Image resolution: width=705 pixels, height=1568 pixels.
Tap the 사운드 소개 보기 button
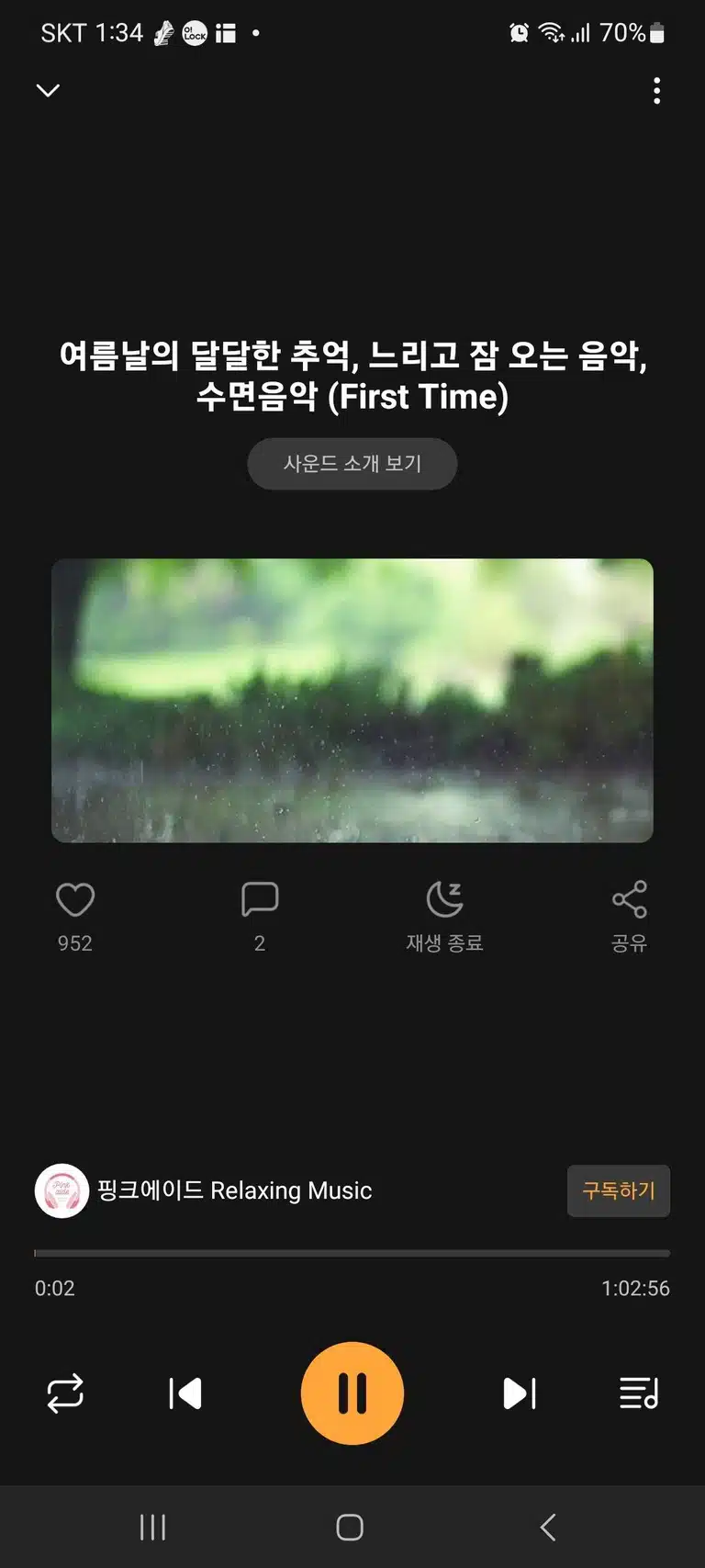point(352,464)
